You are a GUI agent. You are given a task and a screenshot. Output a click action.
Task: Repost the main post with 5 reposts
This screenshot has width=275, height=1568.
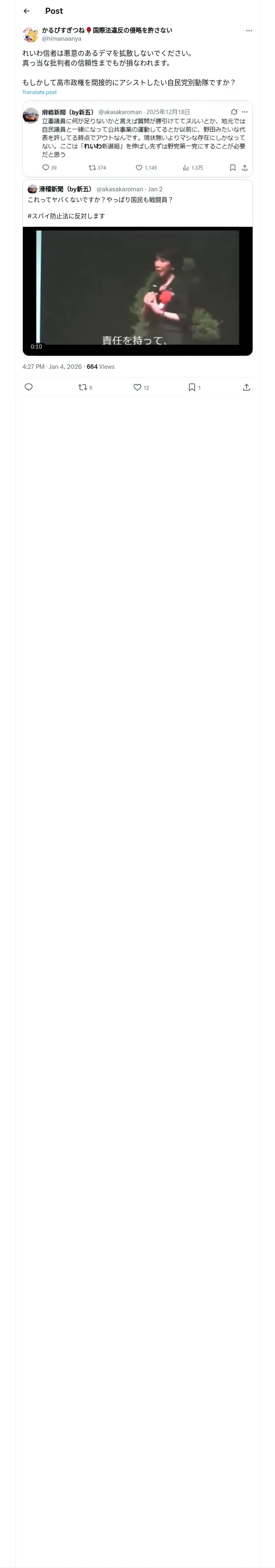point(86,387)
